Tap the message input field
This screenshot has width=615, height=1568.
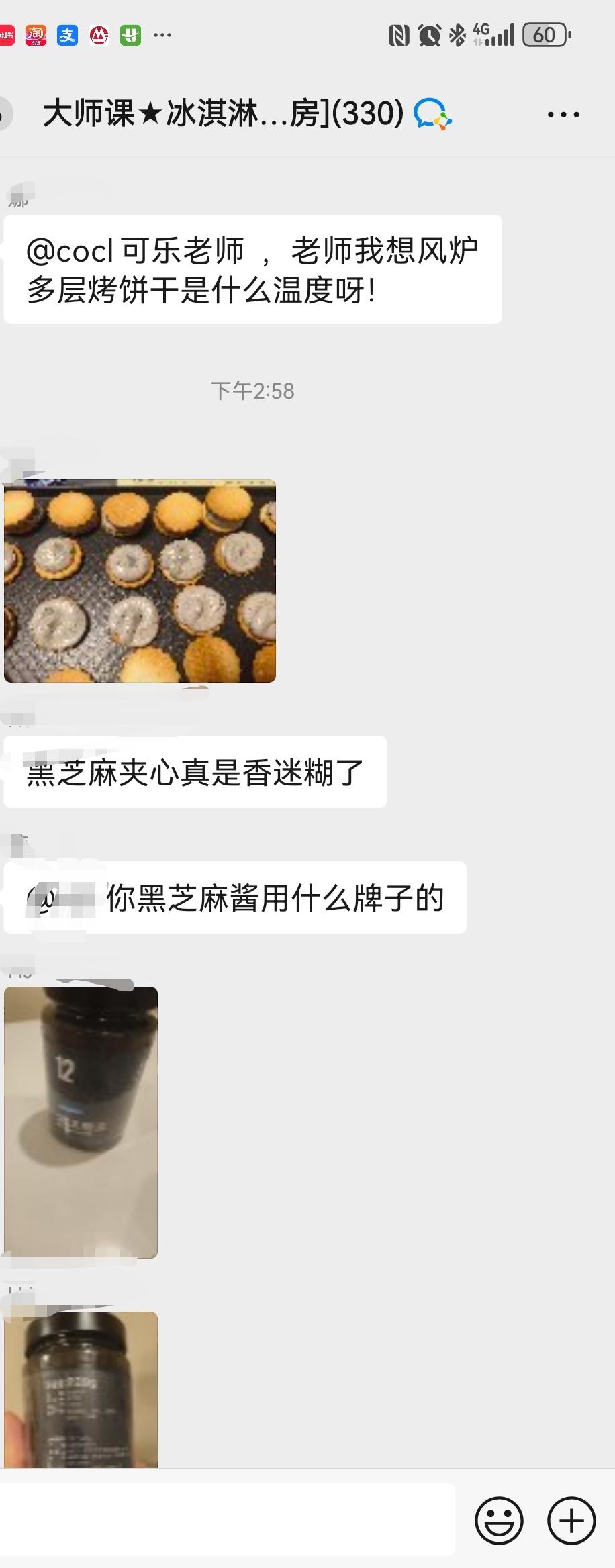tap(228, 1520)
